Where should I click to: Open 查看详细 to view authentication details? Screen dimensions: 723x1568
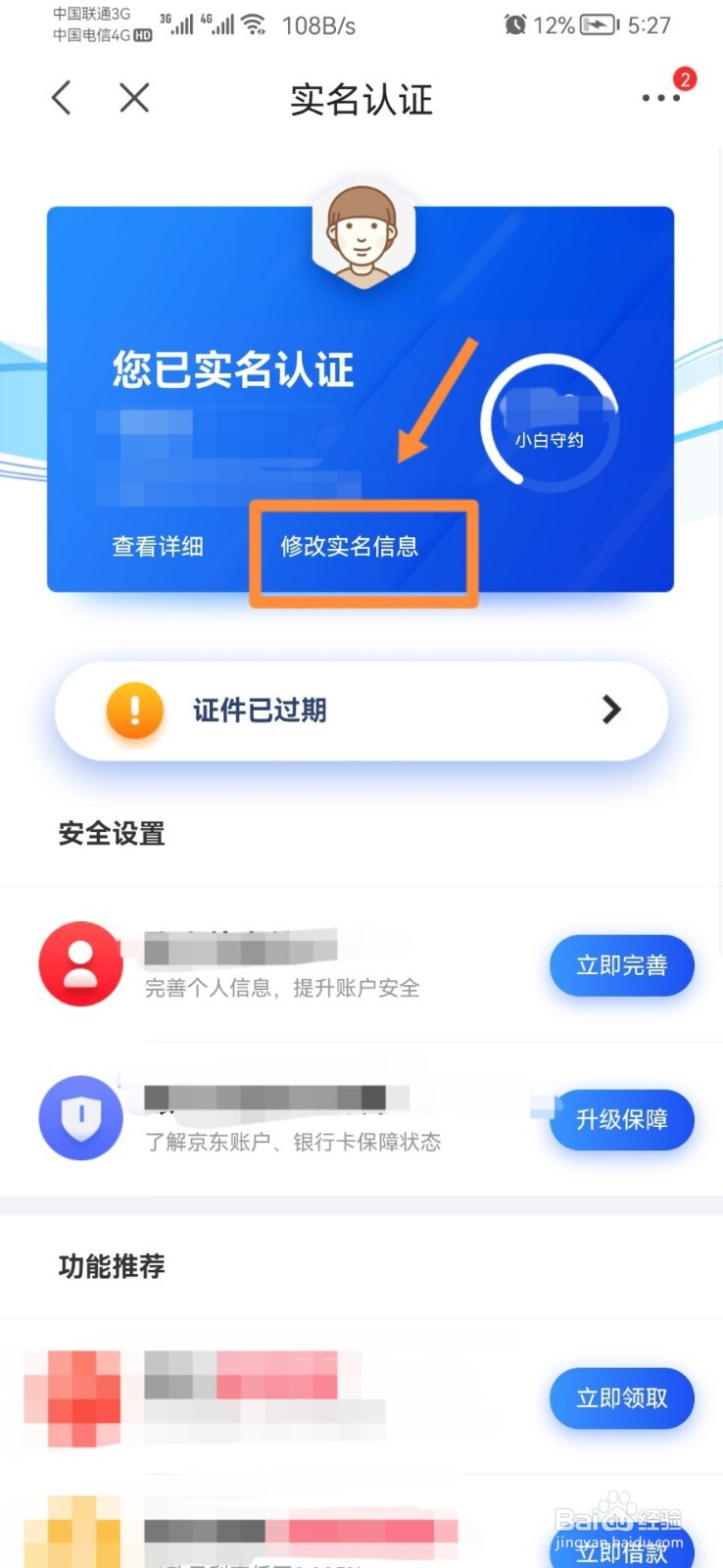pyautogui.click(x=158, y=547)
